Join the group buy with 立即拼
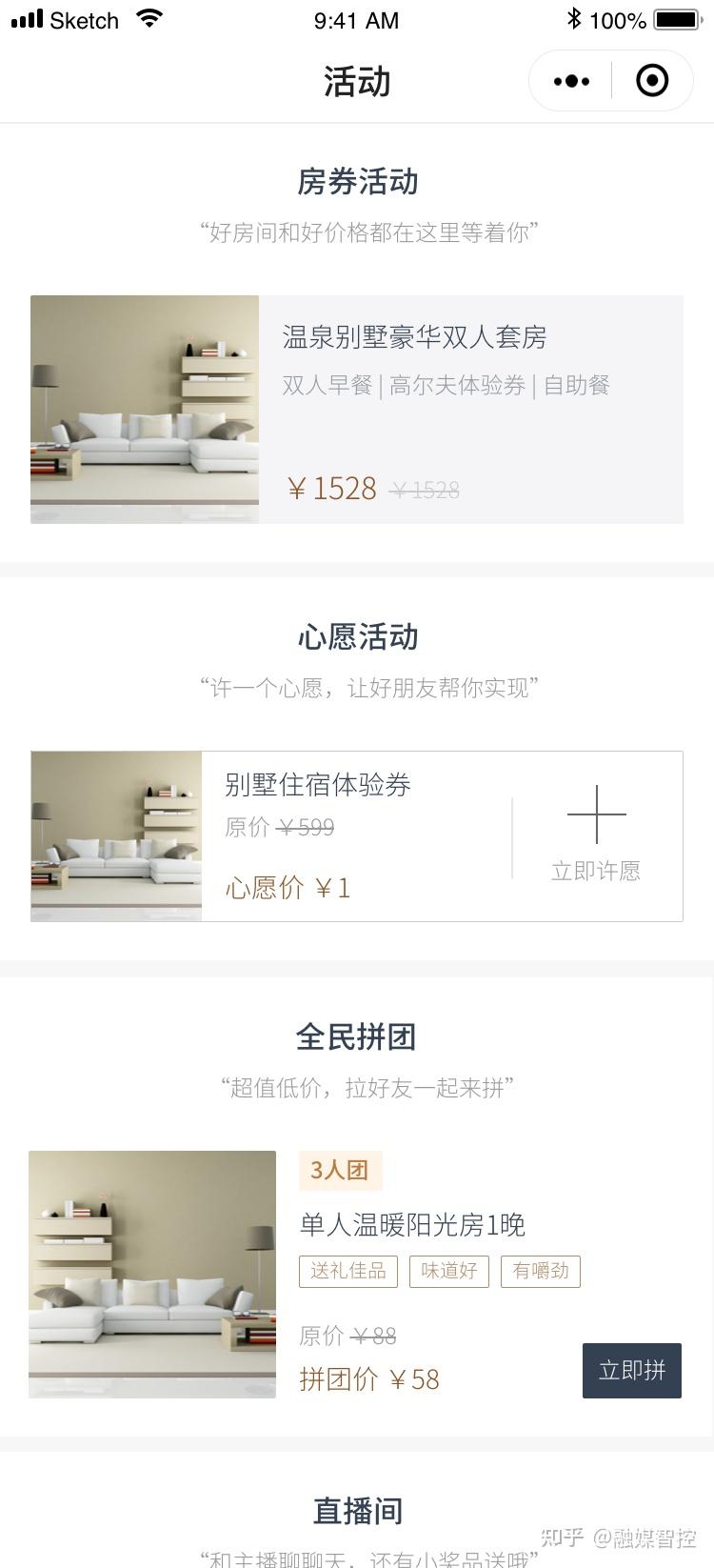Screen dimensions: 714x1568 pyautogui.click(x=632, y=1371)
